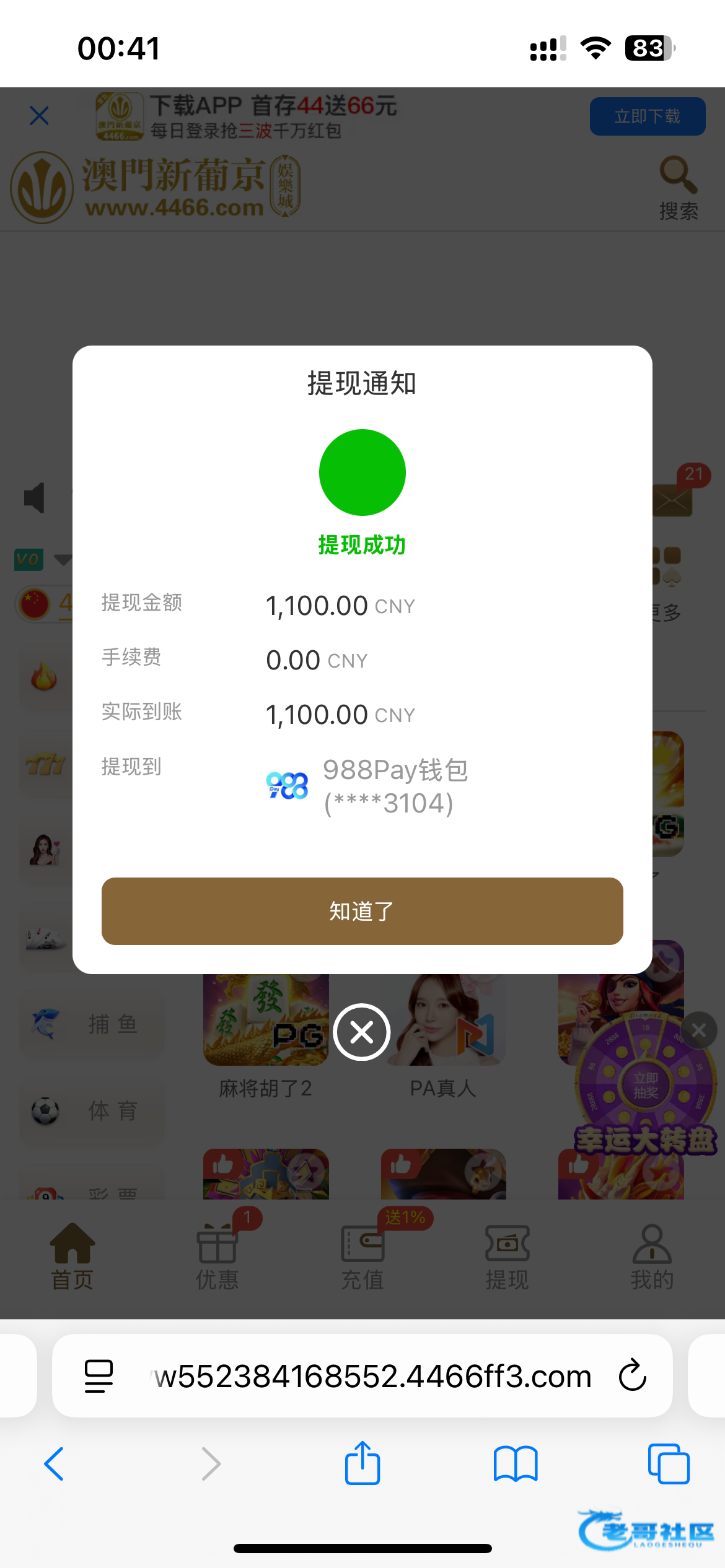Image resolution: width=725 pixels, height=1568 pixels.
Task: Switch to the 提现 withdrawal tab
Action: pos(507,1257)
